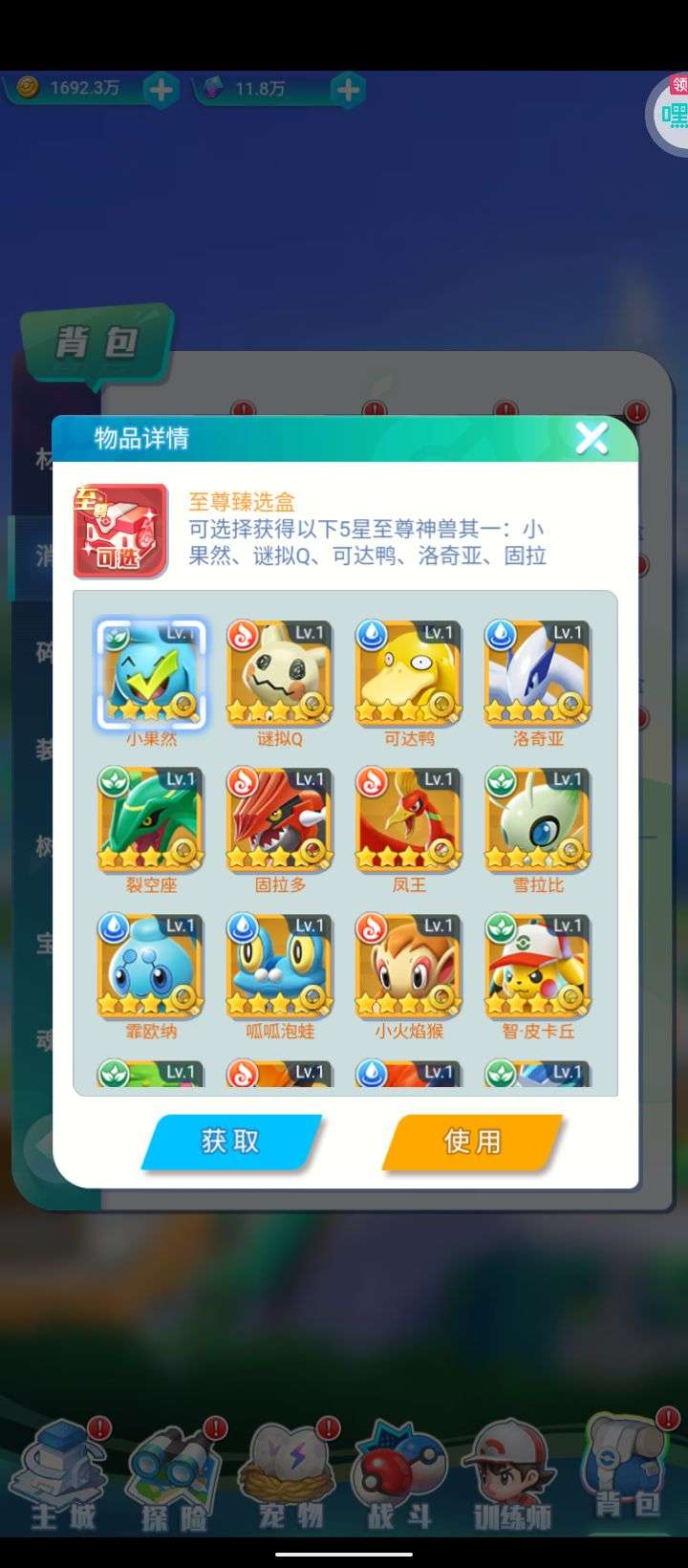688x1568 pixels.
Task: Choose the 小火焰猴 pet
Action: [408, 966]
